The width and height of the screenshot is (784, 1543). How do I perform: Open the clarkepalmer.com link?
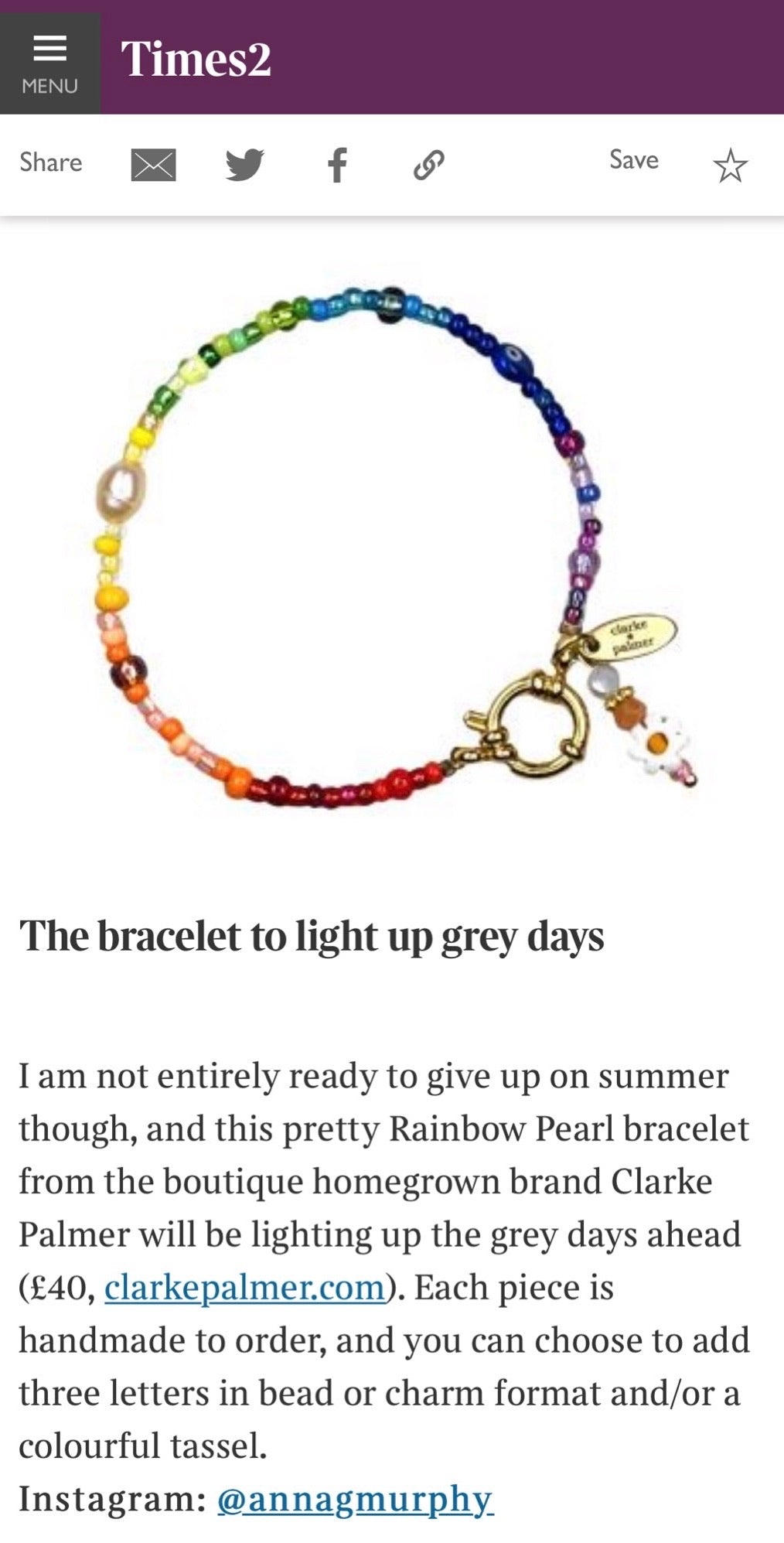(x=245, y=1288)
